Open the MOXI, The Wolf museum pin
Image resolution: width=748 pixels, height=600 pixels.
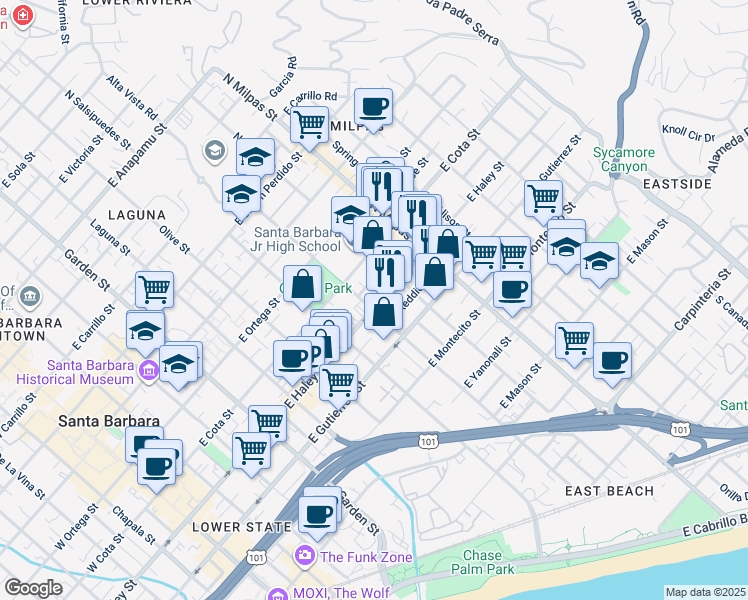click(x=277, y=593)
